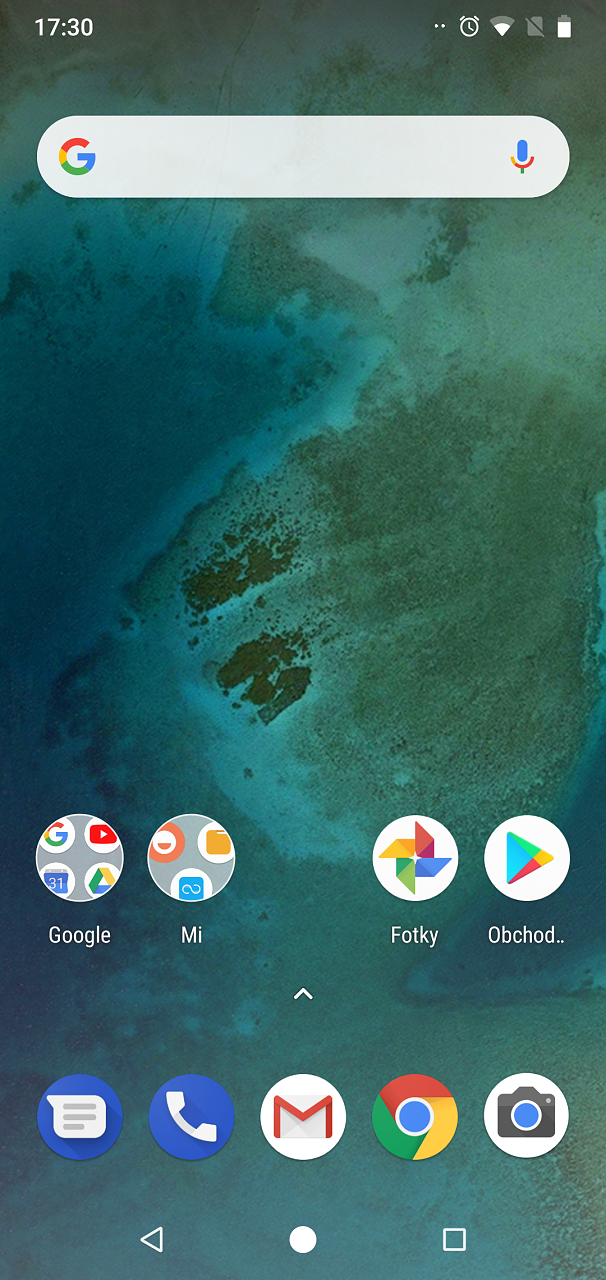Viewport: 606px width, 1280px height.
Task: Open the Chrome browser
Action: tap(415, 1117)
